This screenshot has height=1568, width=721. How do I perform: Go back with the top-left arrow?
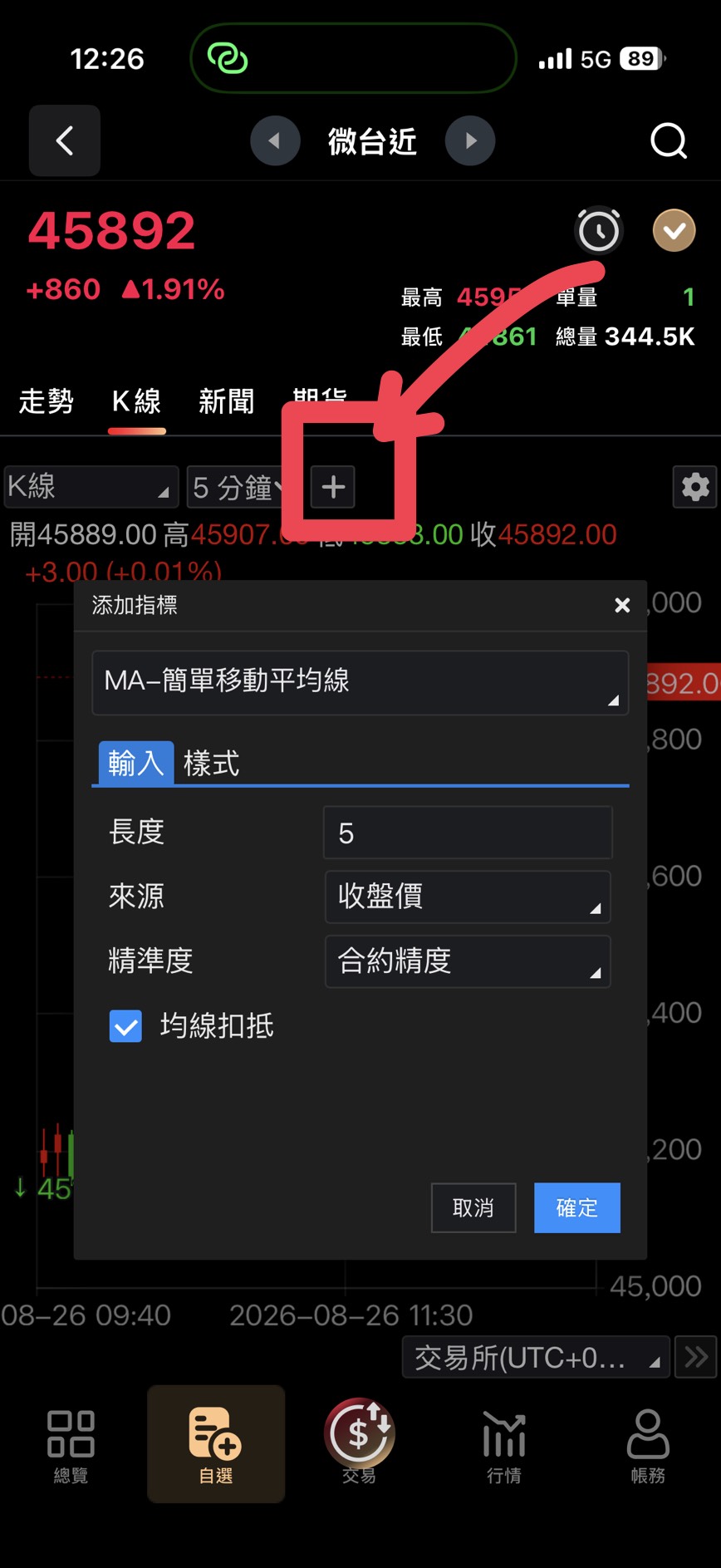point(65,140)
